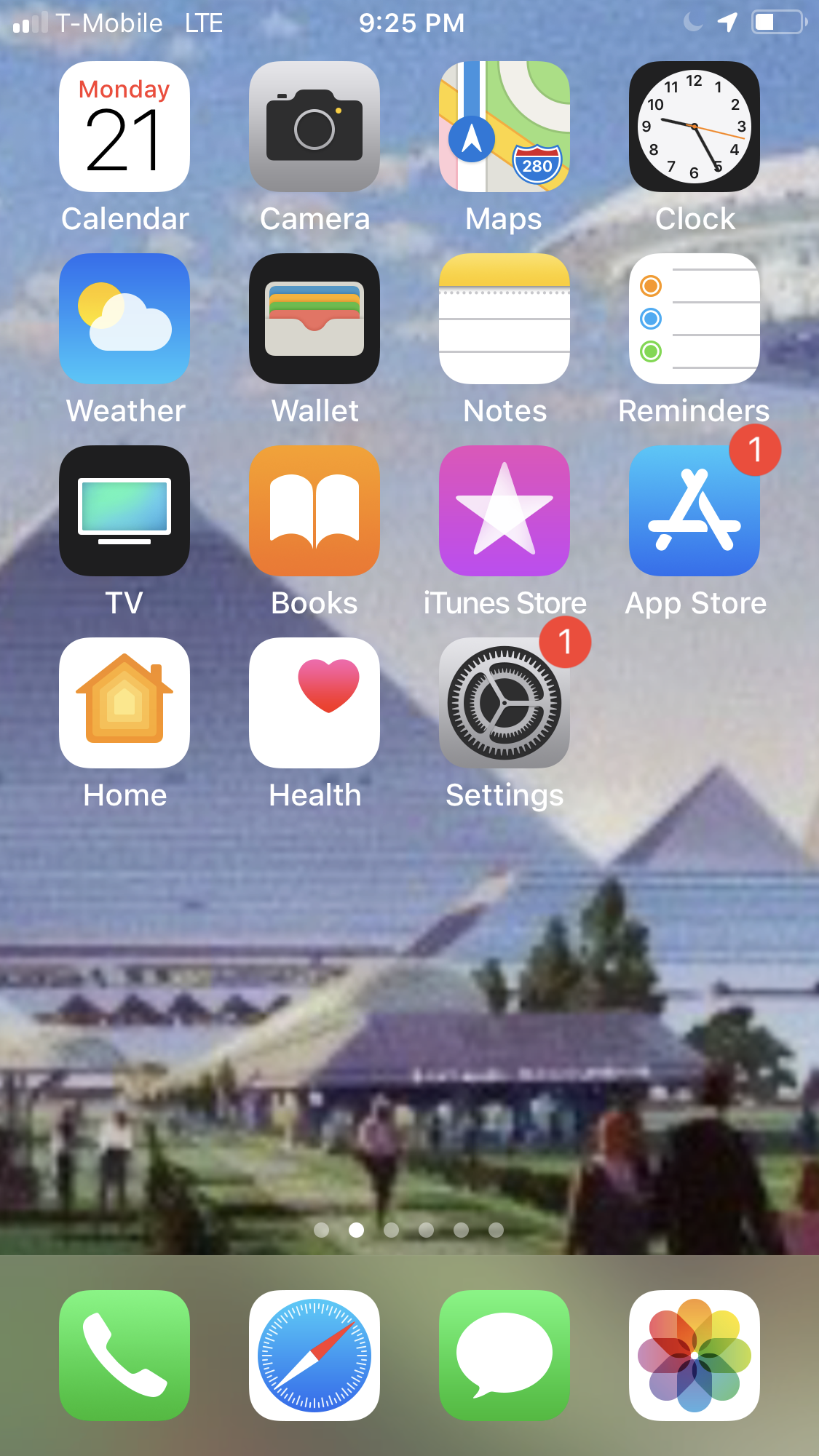Tap the home screen page dots
This screenshot has width=819, height=1456.
point(408,1230)
